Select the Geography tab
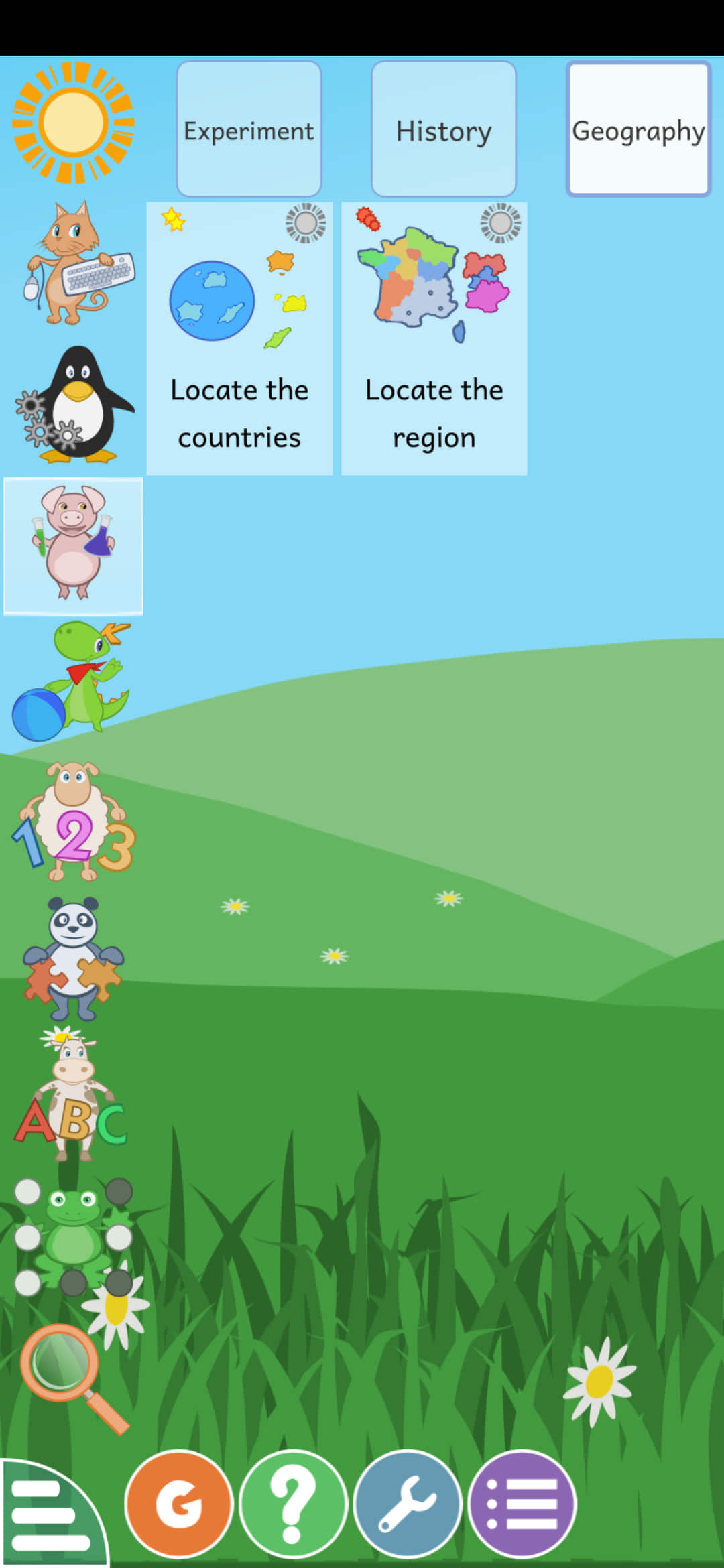724x1568 pixels. tap(638, 129)
